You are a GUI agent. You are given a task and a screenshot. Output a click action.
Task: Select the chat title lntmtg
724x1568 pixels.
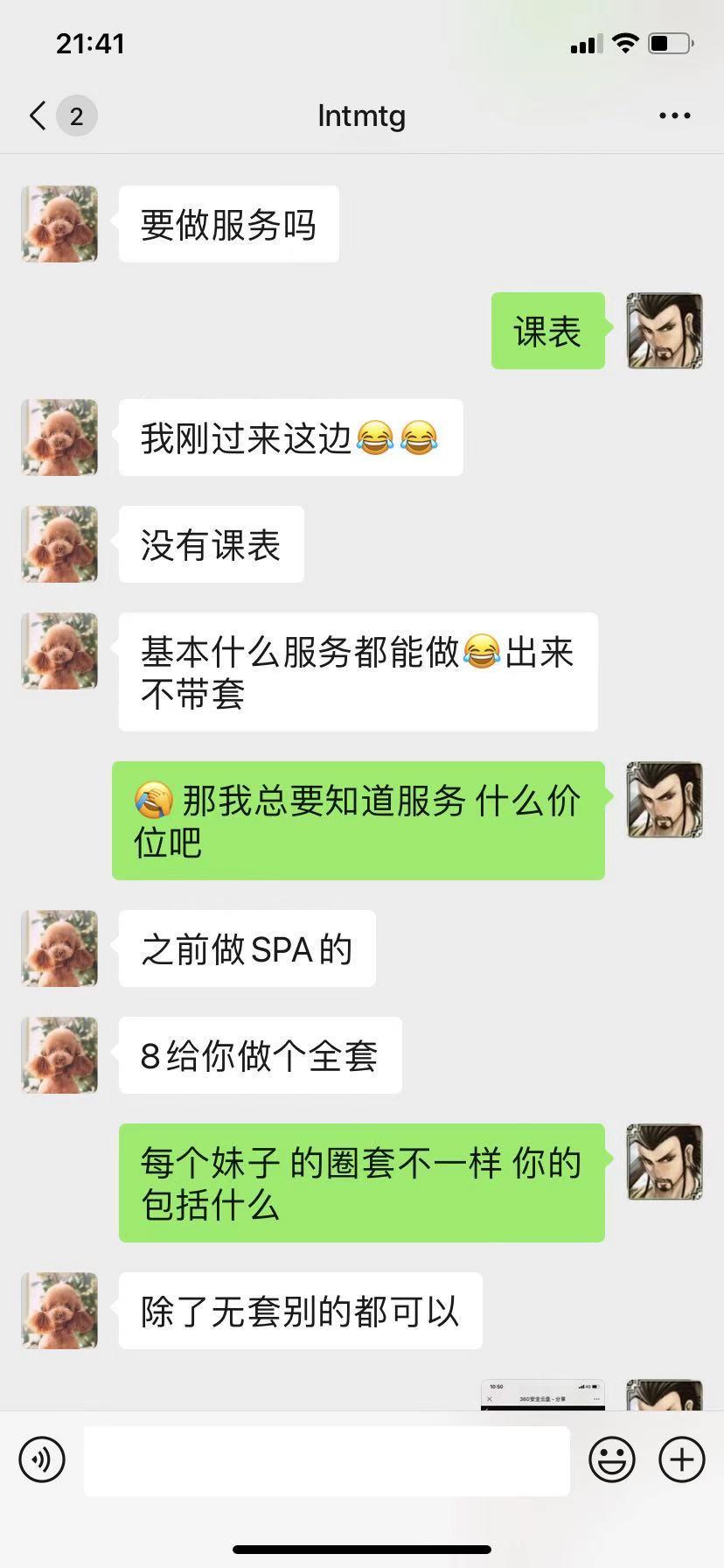click(x=362, y=115)
